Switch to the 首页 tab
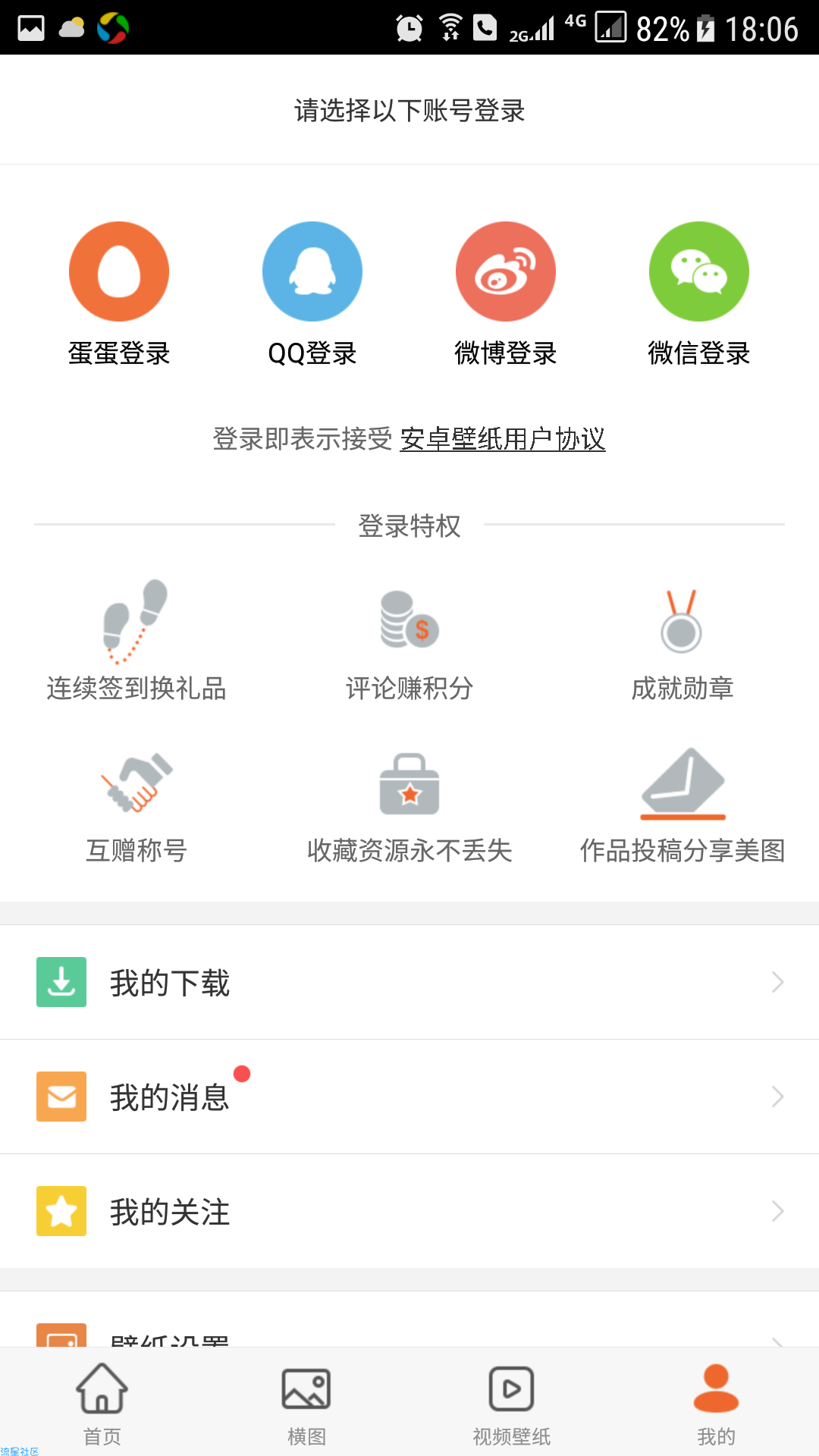 pos(102,1403)
